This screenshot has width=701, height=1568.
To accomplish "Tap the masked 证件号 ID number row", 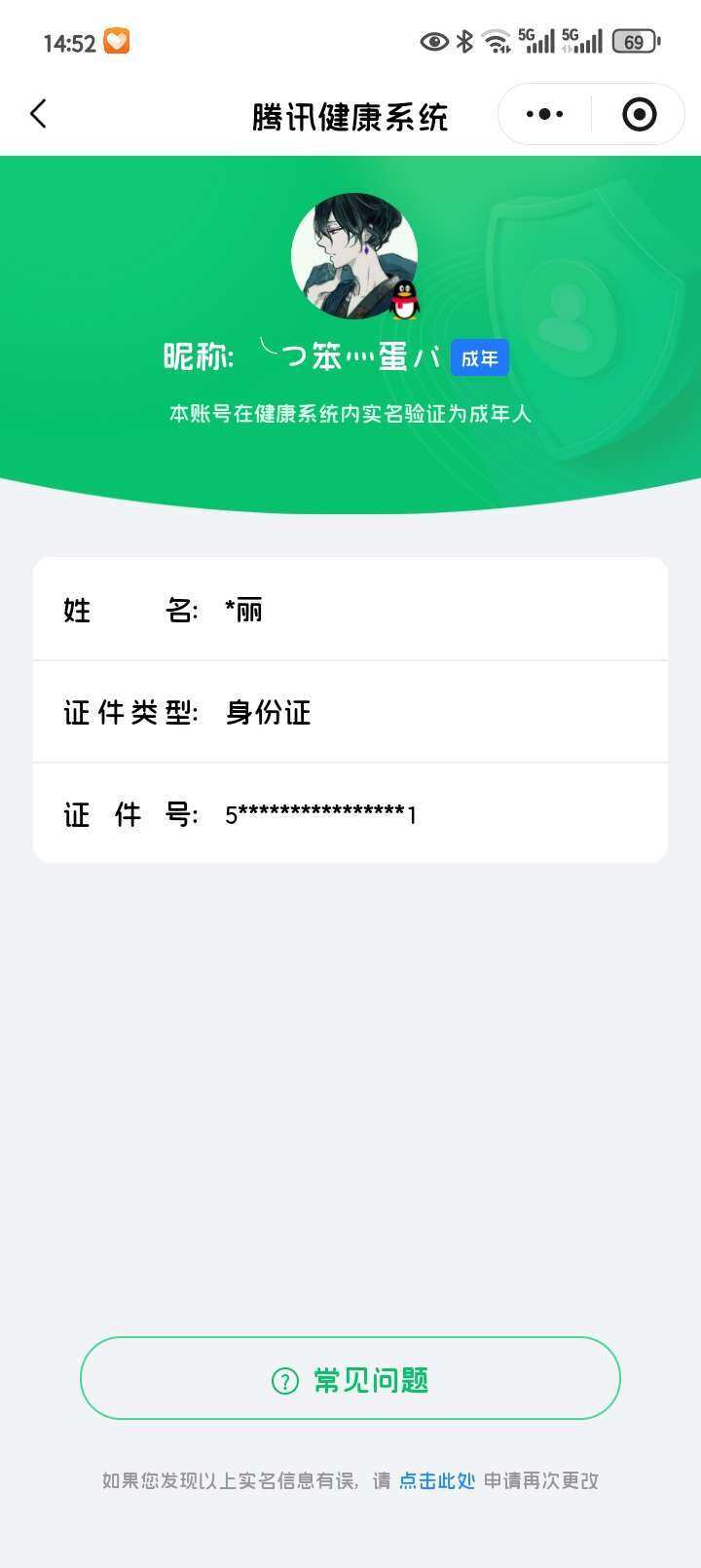I will click(x=350, y=813).
